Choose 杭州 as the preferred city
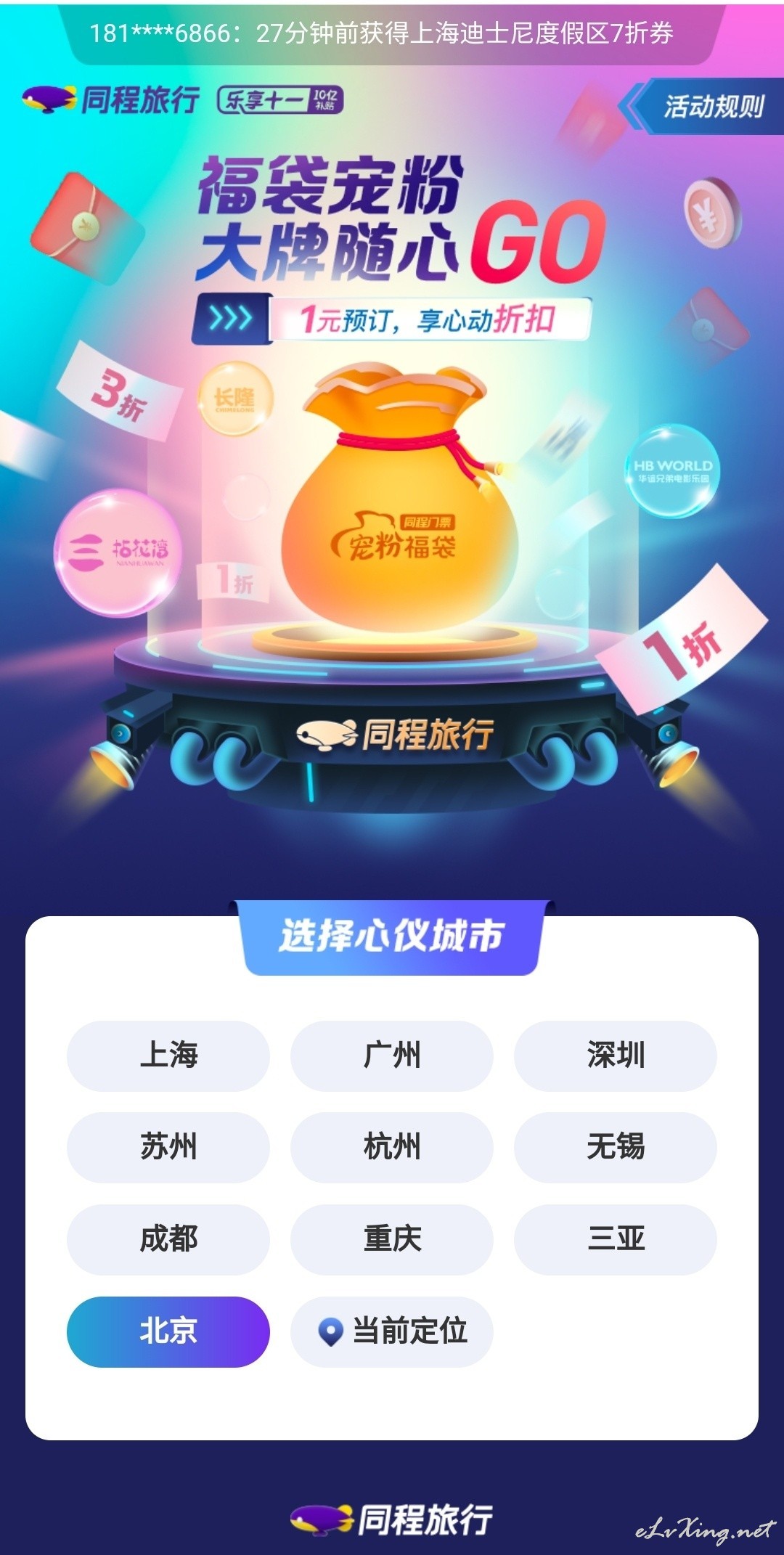This screenshot has width=784, height=1555. pos(392,1148)
